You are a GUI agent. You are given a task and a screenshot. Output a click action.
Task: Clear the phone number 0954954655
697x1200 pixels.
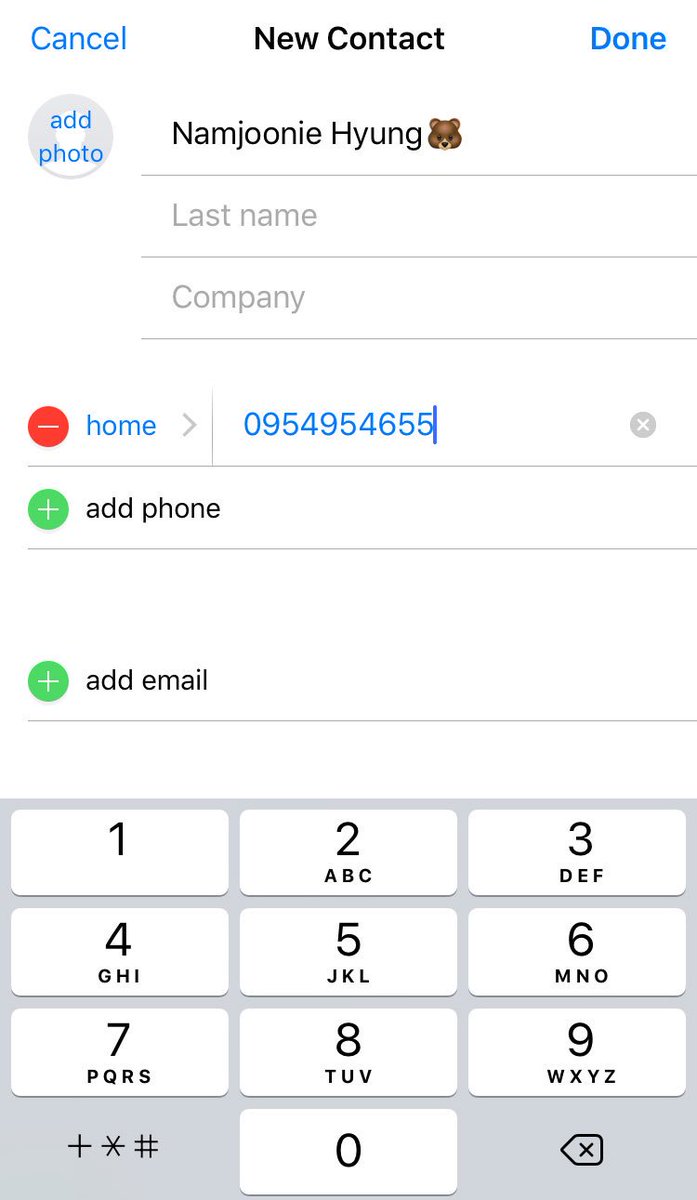643,426
